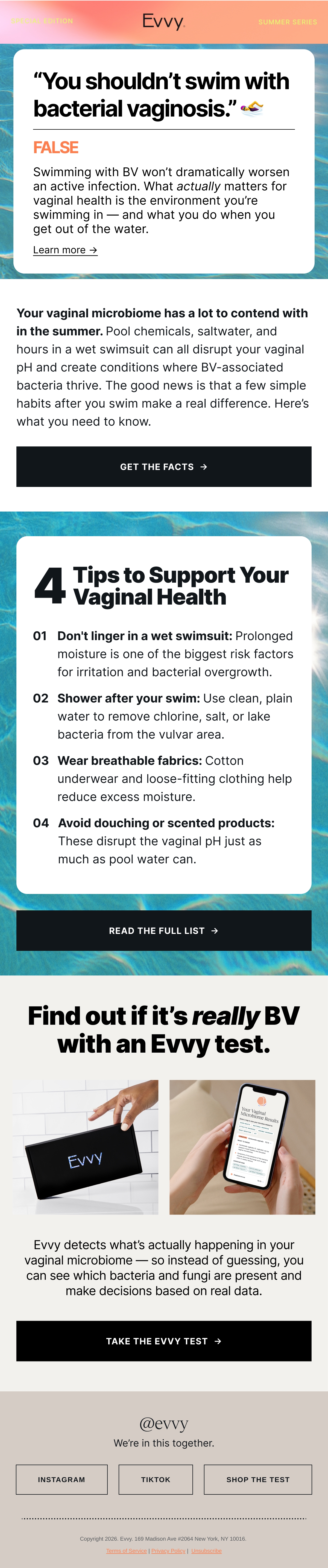
Task: Select TAKE THE EVVY TEST button
Action: pyautogui.click(x=164, y=1340)
